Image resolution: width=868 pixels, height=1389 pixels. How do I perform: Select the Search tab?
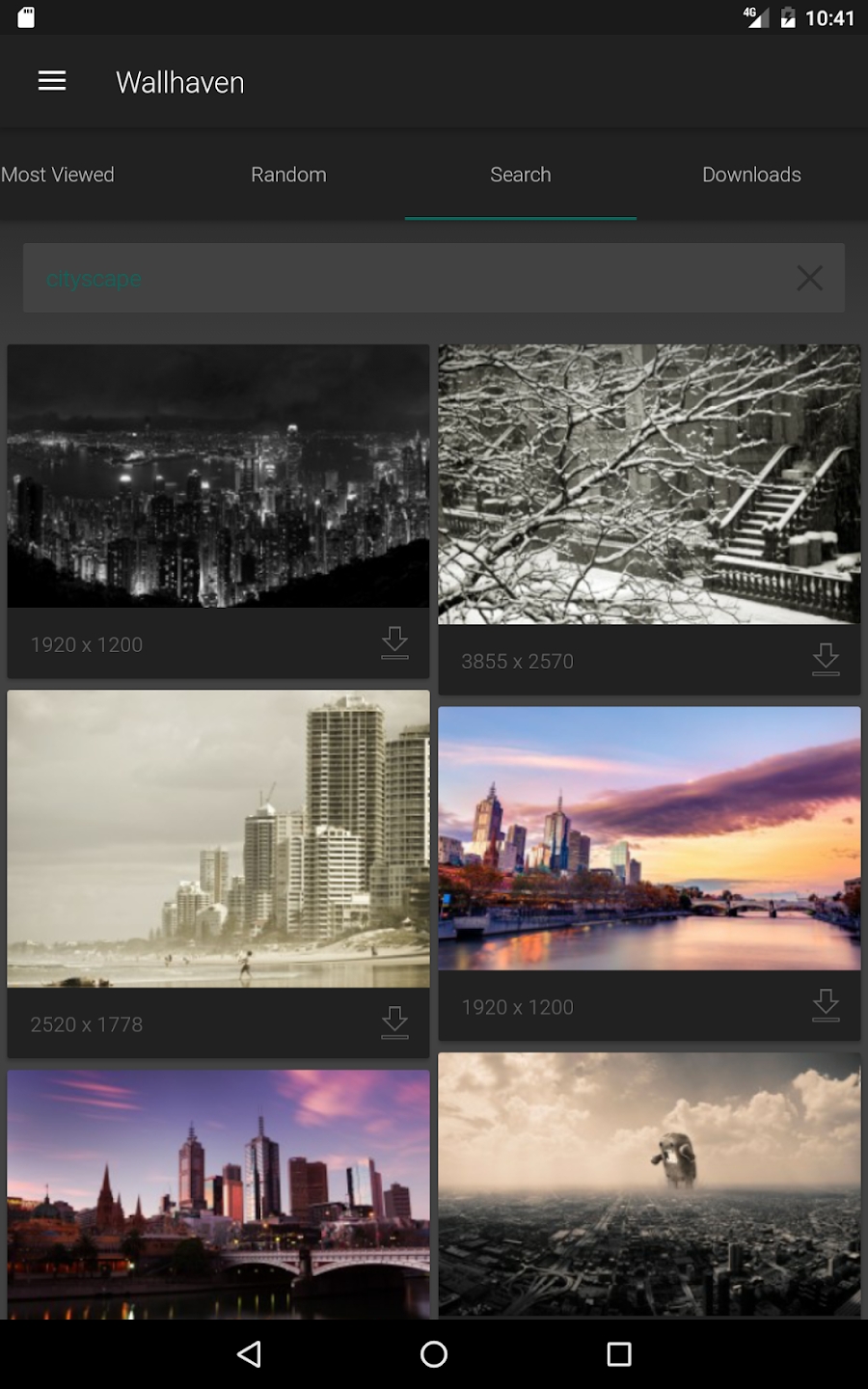click(520, 175)
